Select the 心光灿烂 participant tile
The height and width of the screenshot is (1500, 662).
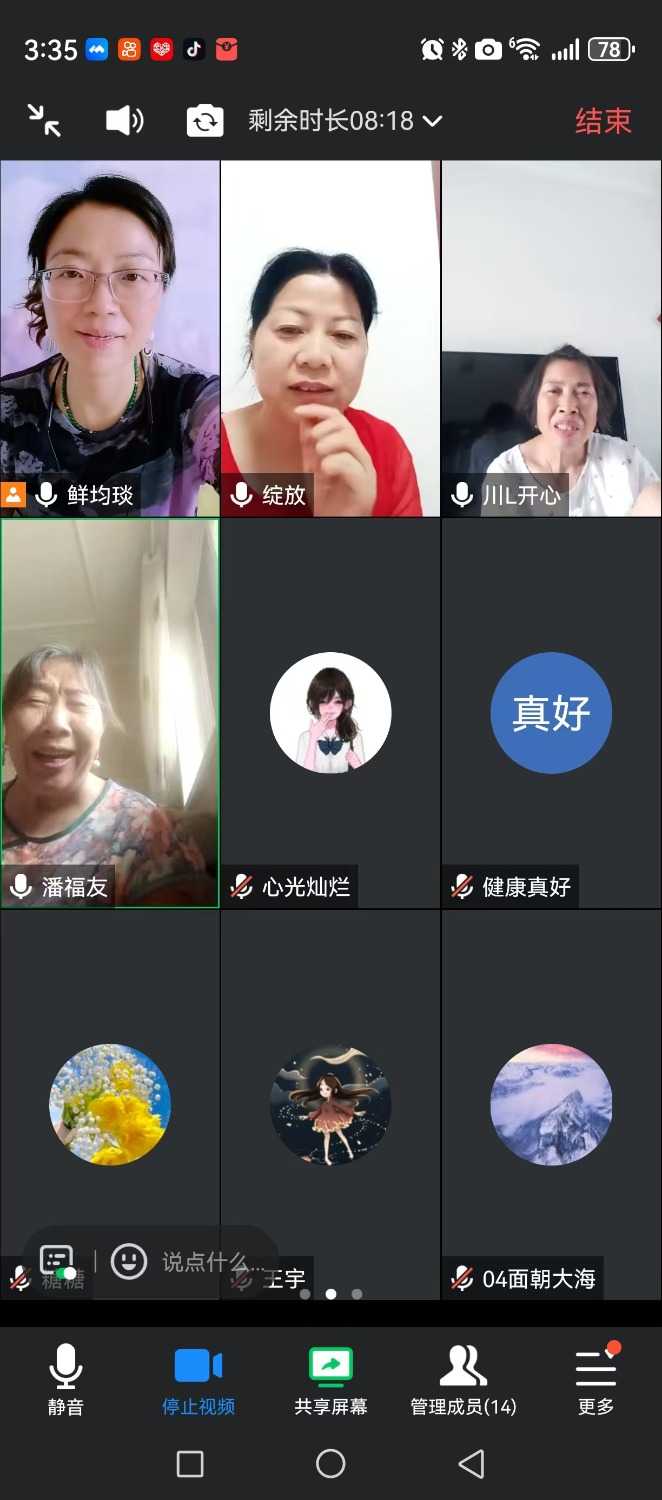pyautogui.click(x=330, y=712)
